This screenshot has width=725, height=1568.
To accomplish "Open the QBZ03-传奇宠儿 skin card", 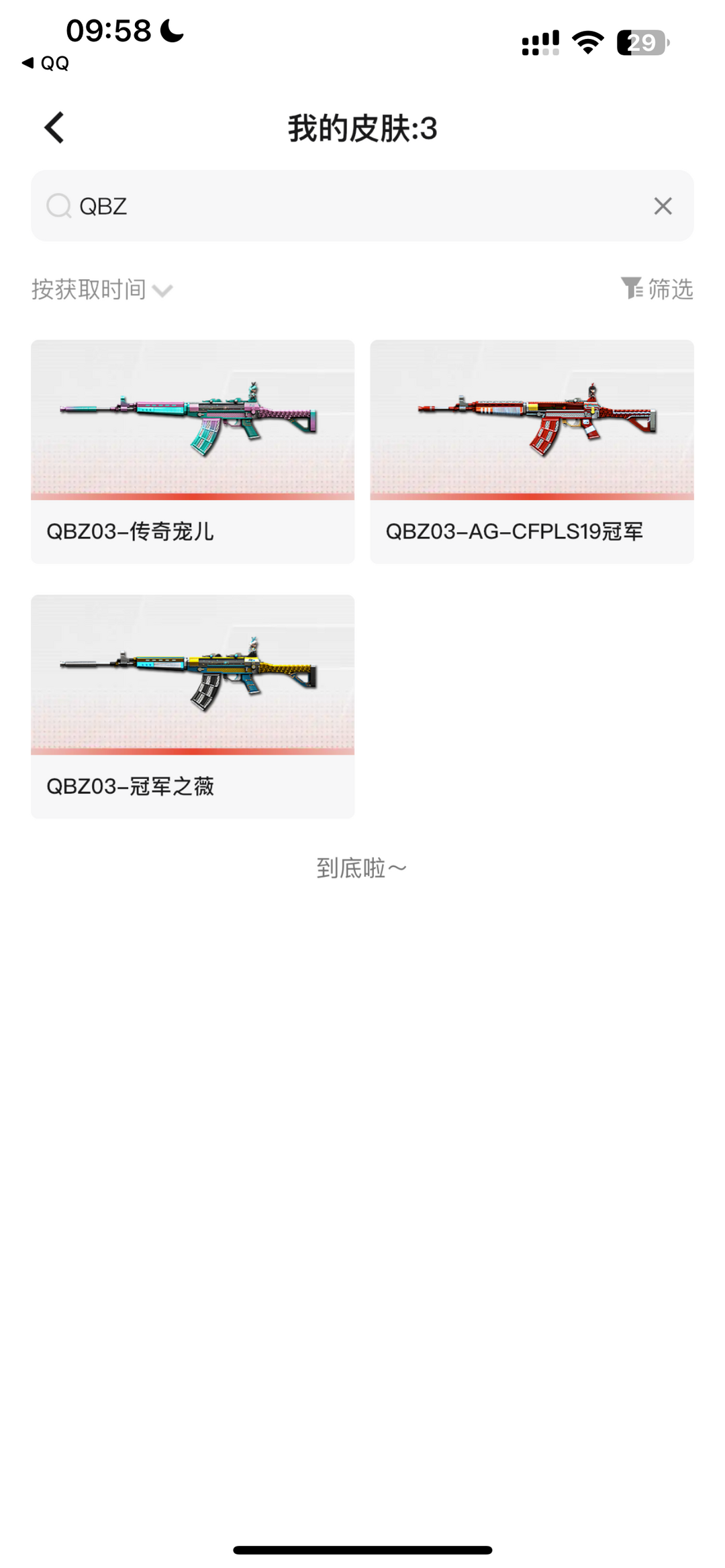I will click(193, 451).
